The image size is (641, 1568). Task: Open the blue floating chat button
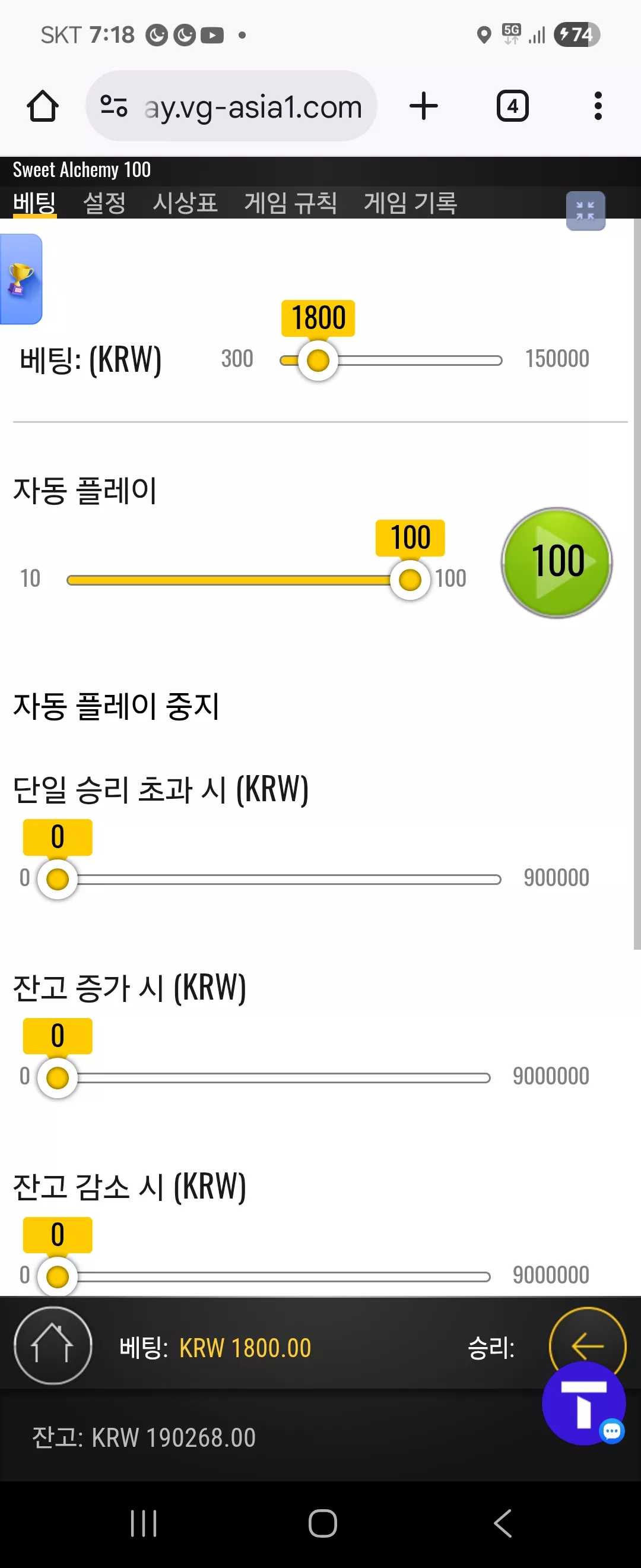[x=584, y=1403]
